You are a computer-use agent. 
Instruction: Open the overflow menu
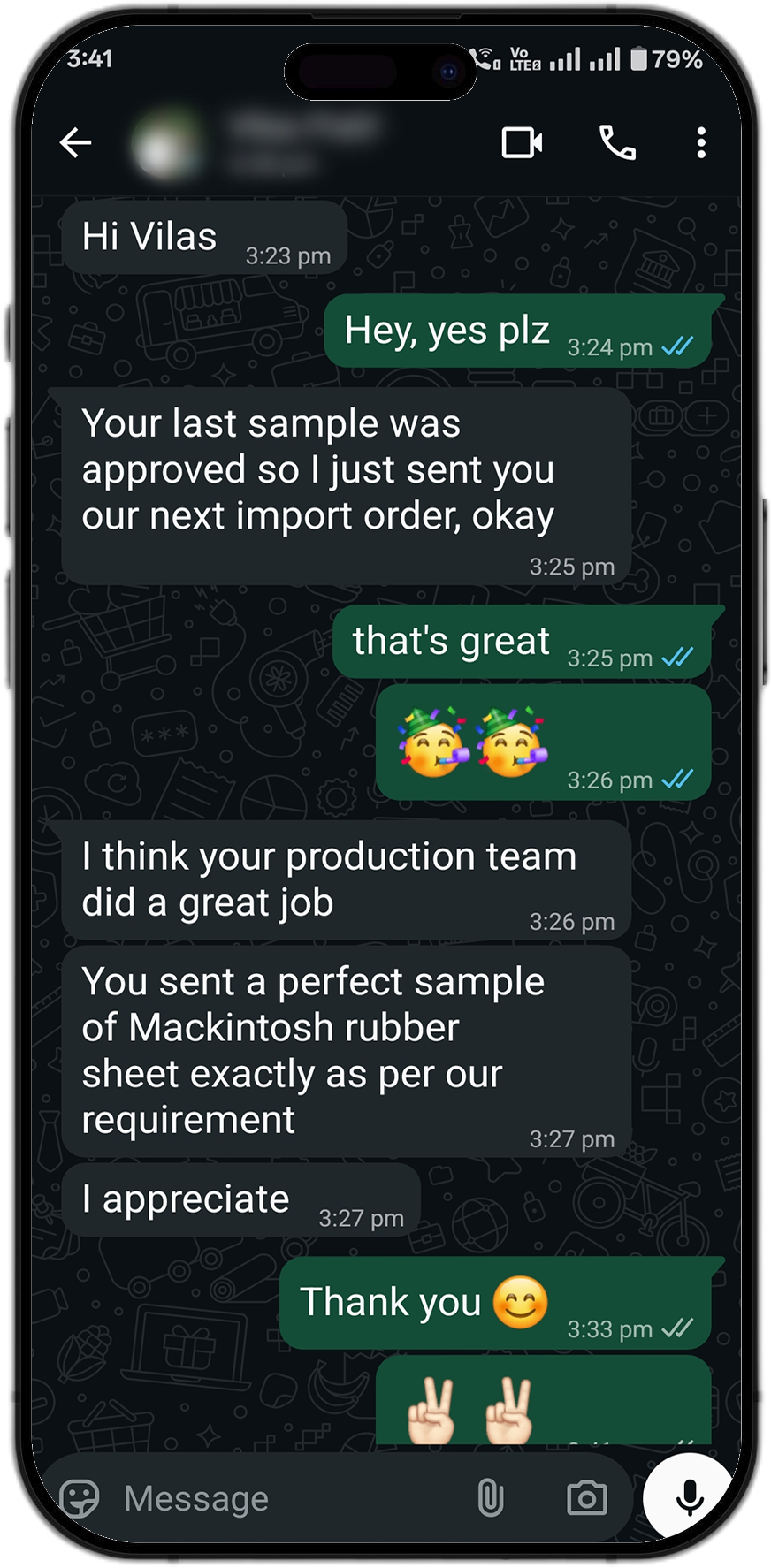pos(701,142)
